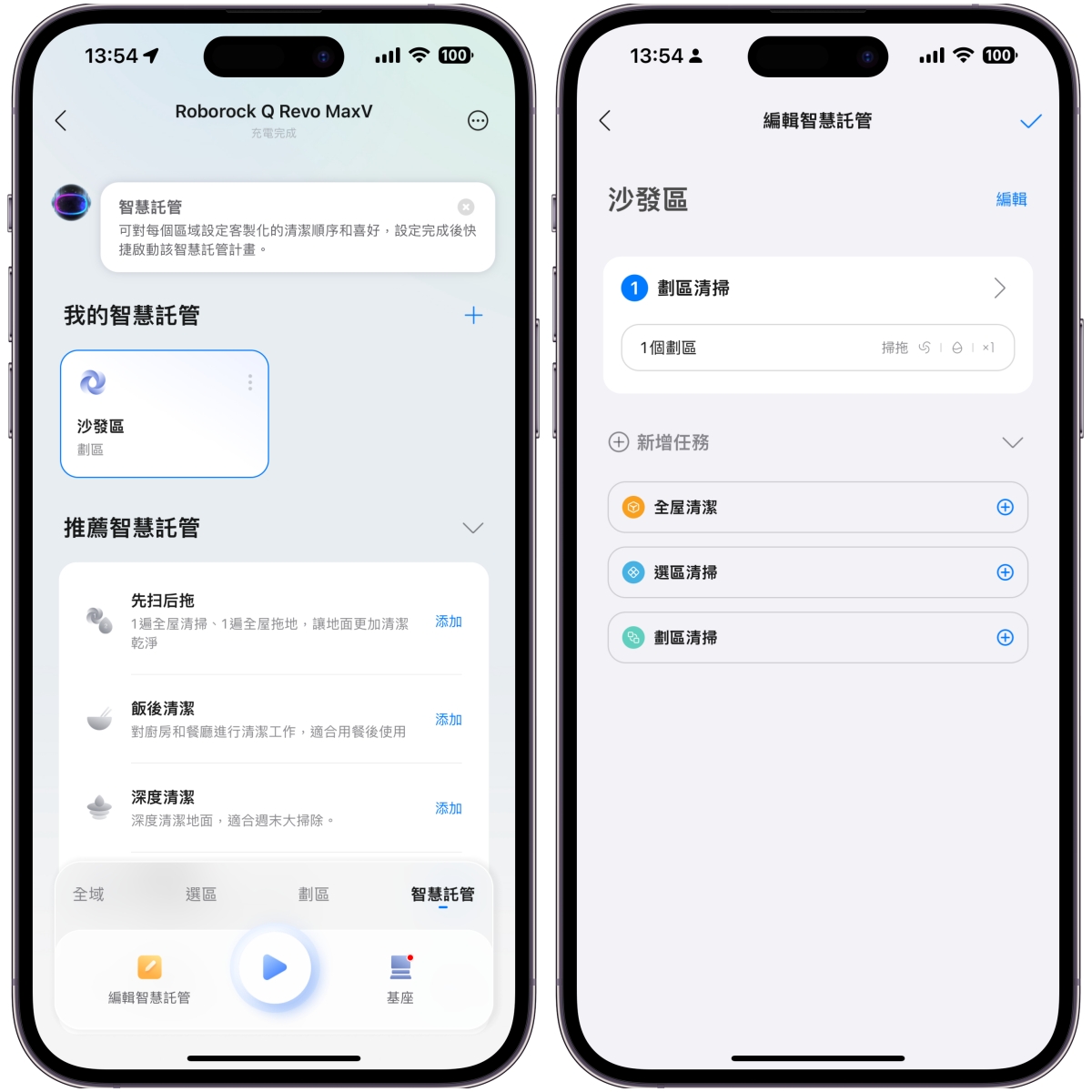Open the 基座 dock settings

pyautogui.click(x=400, y=978)
